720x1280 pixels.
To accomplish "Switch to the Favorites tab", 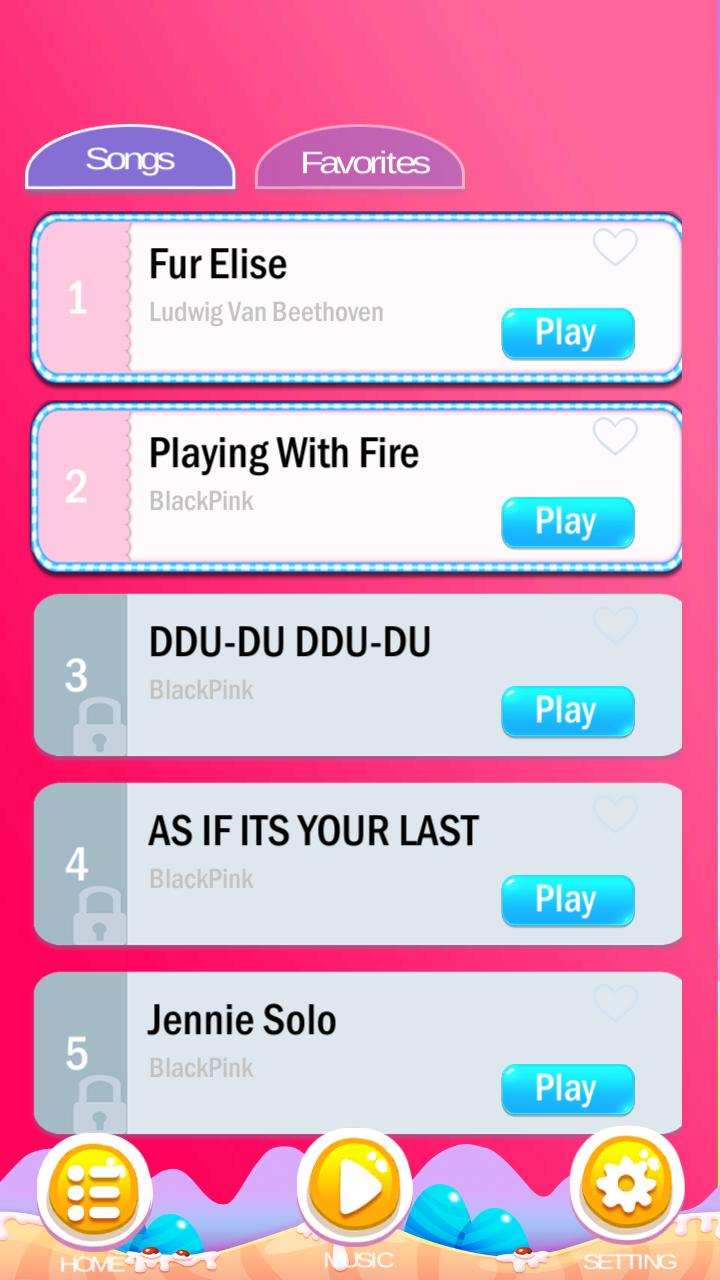I will pyautogui.click(x=360, y=160).
